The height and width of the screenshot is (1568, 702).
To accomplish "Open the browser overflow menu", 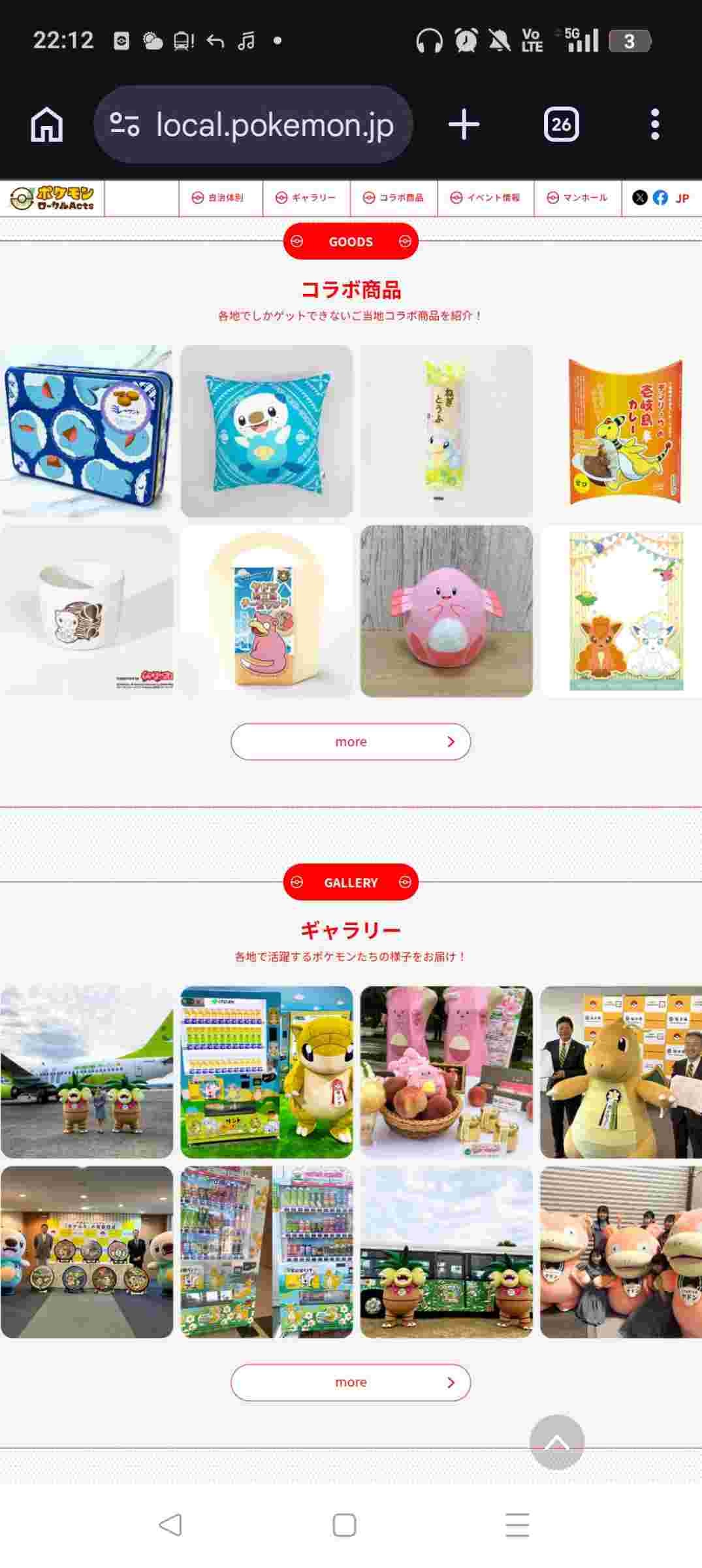I will pos(655,124).
